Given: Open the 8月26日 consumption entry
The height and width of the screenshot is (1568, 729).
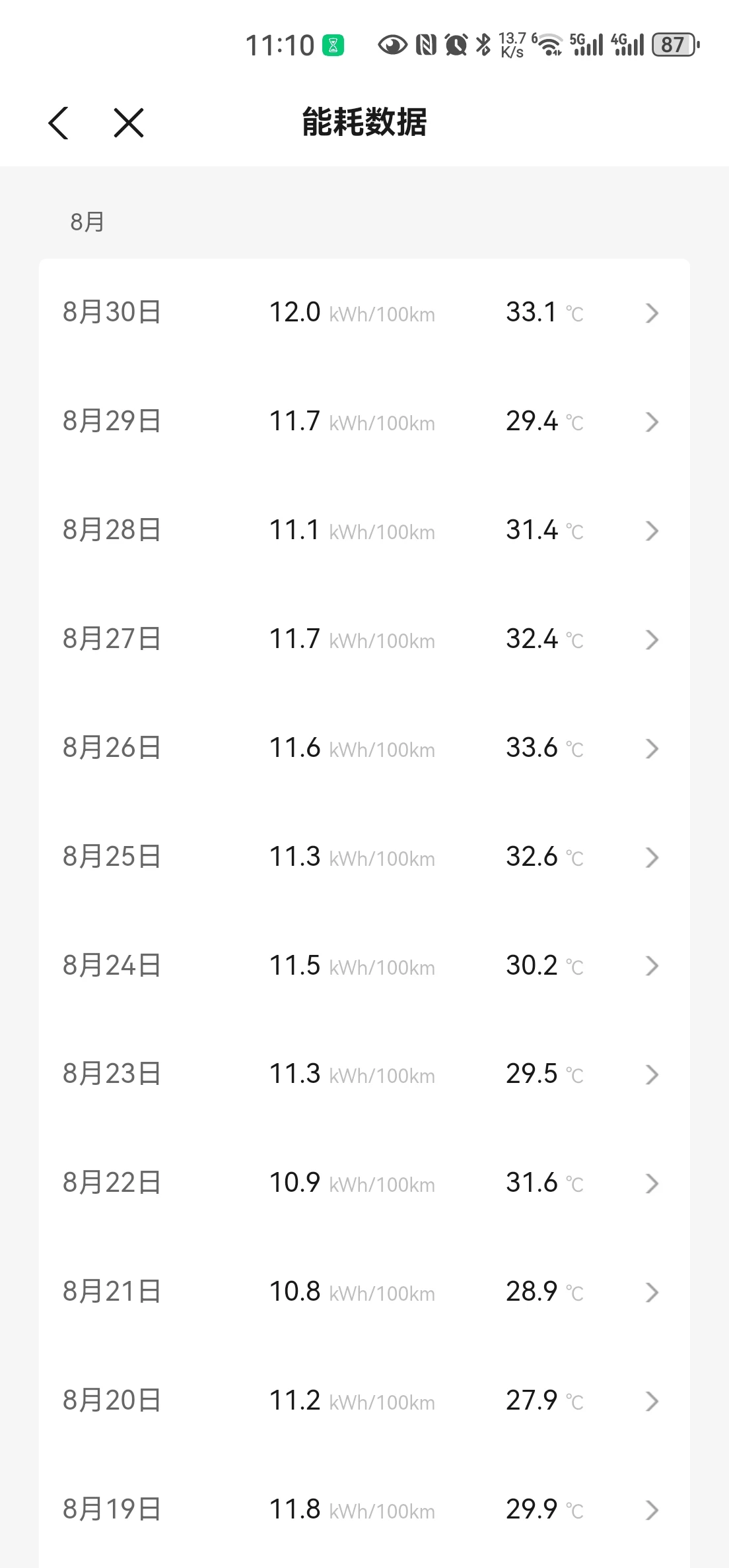Looking at the screenshot, I should pyautogui.click(x=364, y=748).
